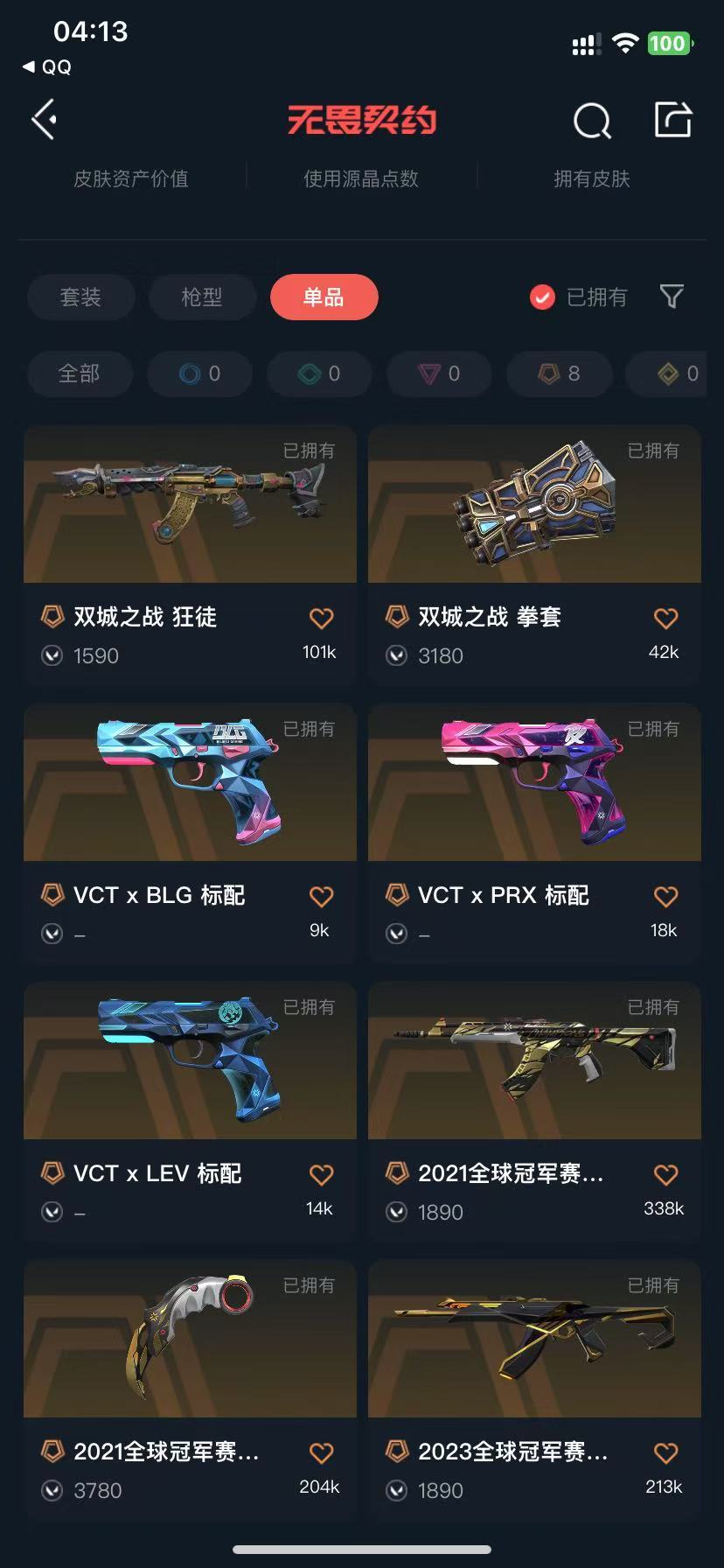The width and height of the screenshot is (724, 1568).
Task: Heart the 双城之战 狂徒 skin
Action: (x=321, y=619)
